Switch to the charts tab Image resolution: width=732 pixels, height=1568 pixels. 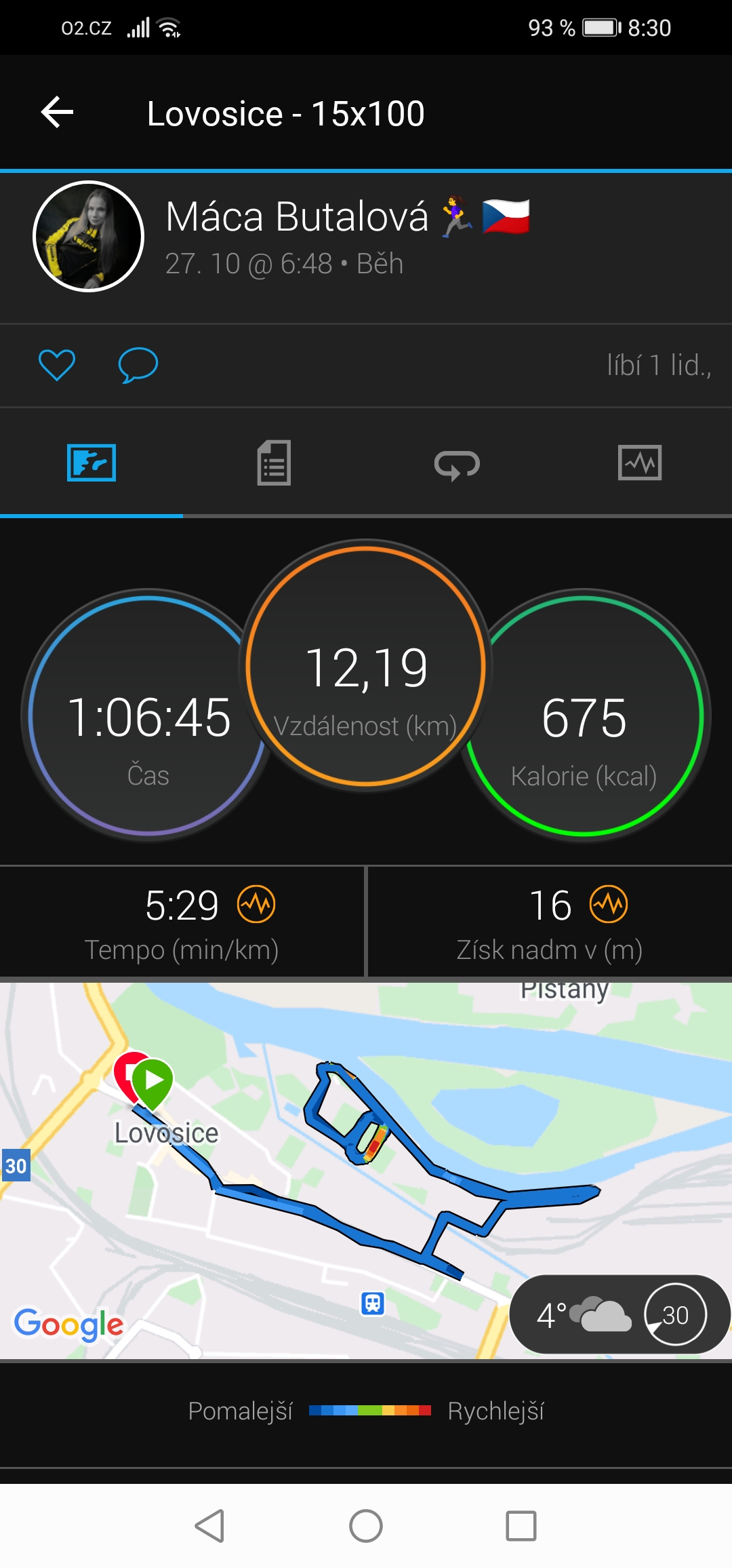click(640, 463)
